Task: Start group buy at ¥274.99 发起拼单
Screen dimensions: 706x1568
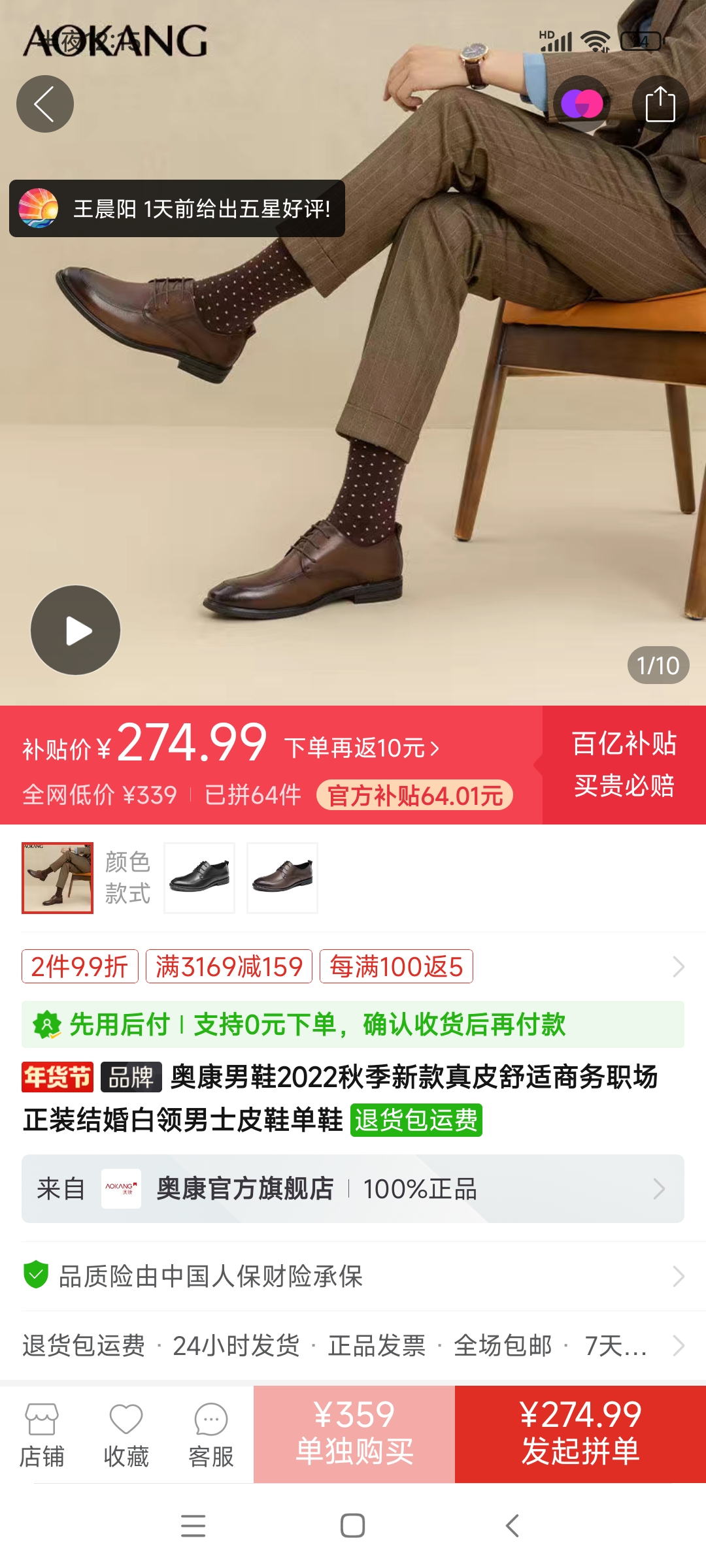Action: pos(580,1434)
